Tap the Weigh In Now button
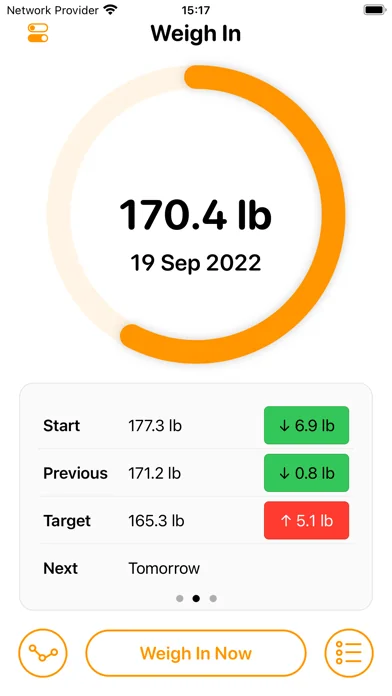 click(x=196, y=653)
